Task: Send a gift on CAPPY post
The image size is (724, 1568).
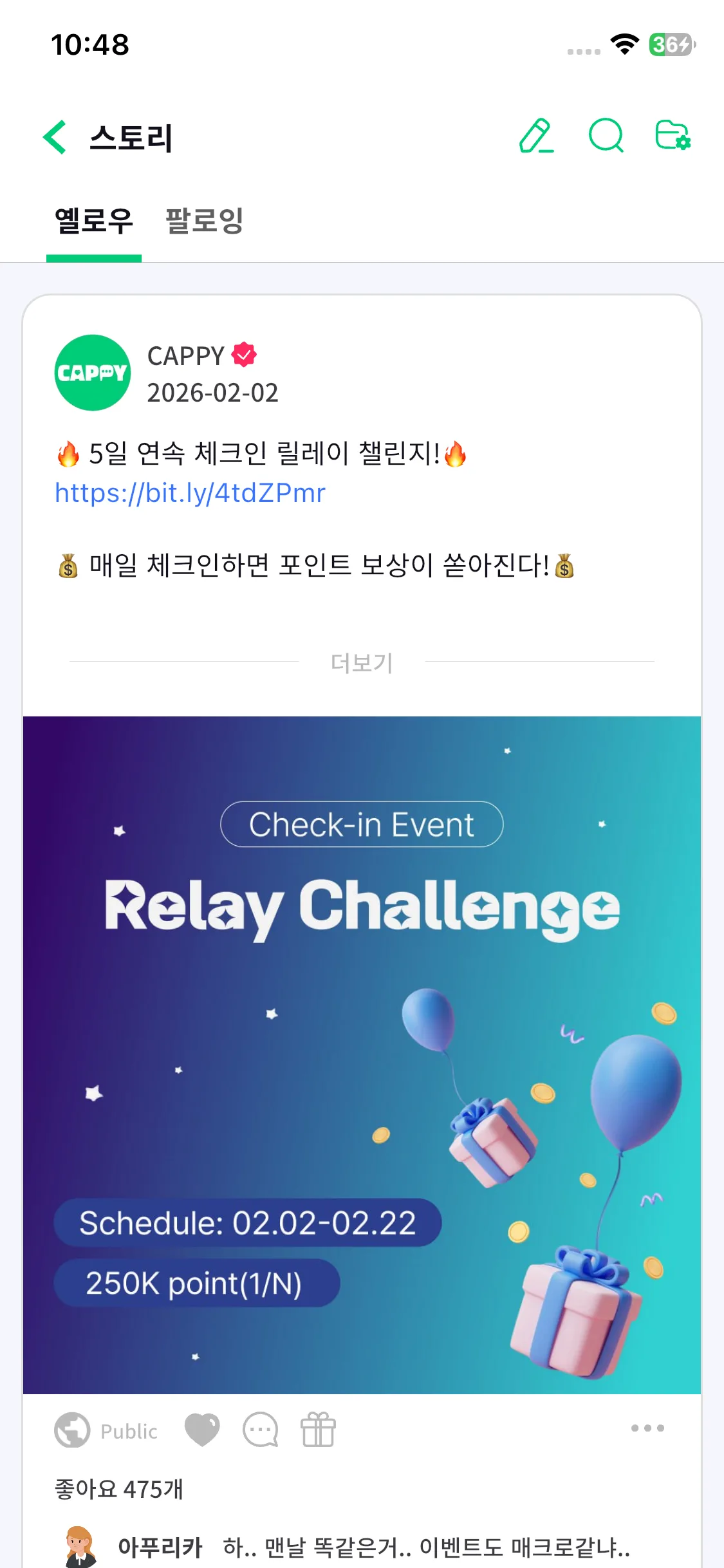Action: [319, 1430]
